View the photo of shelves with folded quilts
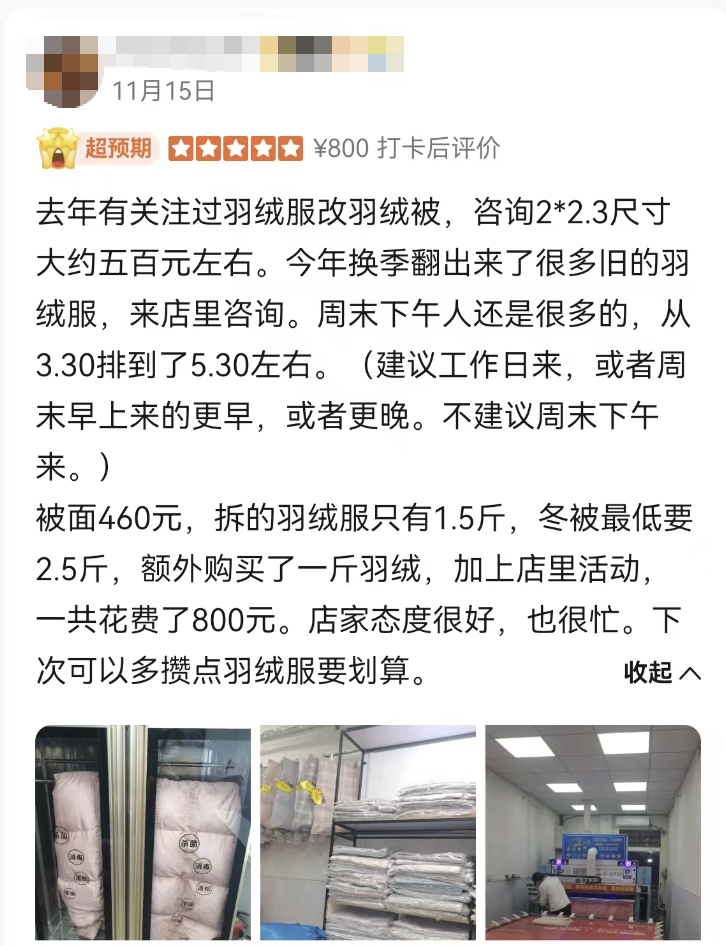726x946 pixels. point(368,833)
